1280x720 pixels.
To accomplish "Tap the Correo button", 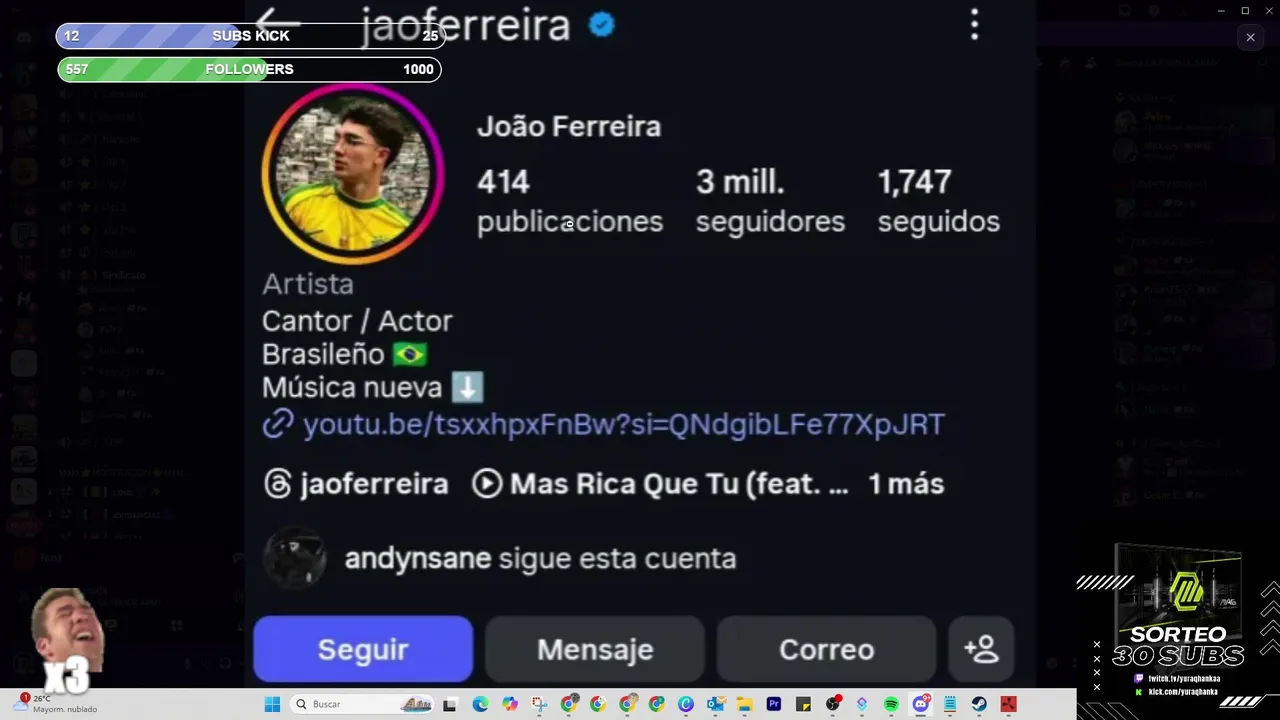I will point(826,649).
